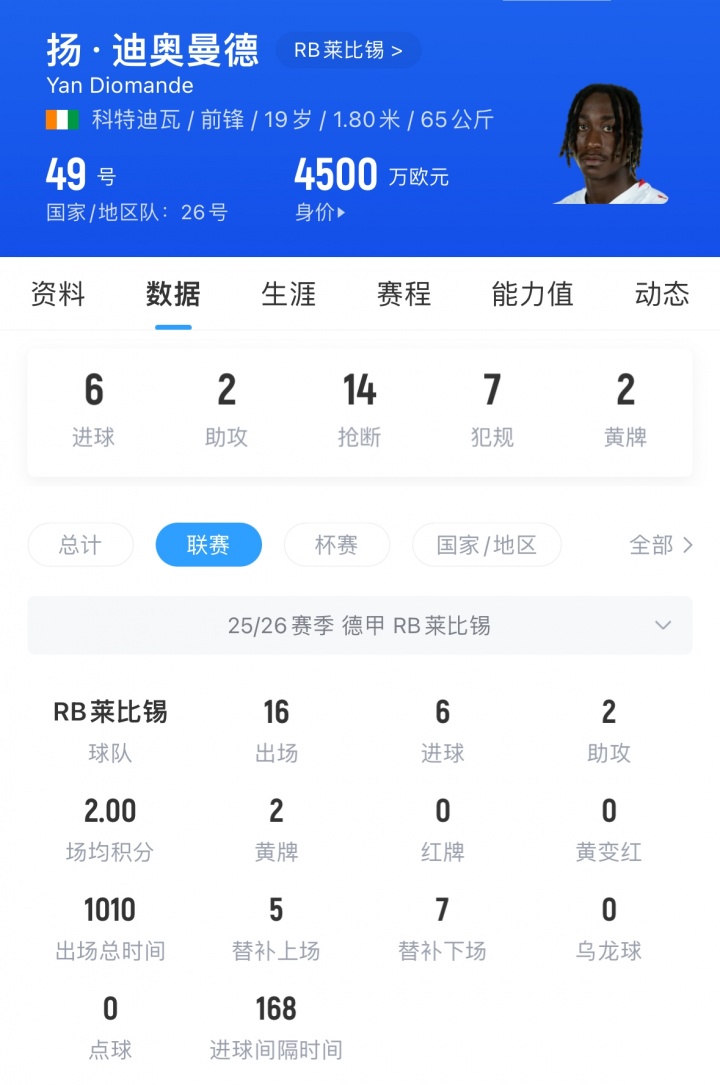Switch to 杯赛 cup competition stats
This screenshot has height=1085, width=720.
coord(337,546)
